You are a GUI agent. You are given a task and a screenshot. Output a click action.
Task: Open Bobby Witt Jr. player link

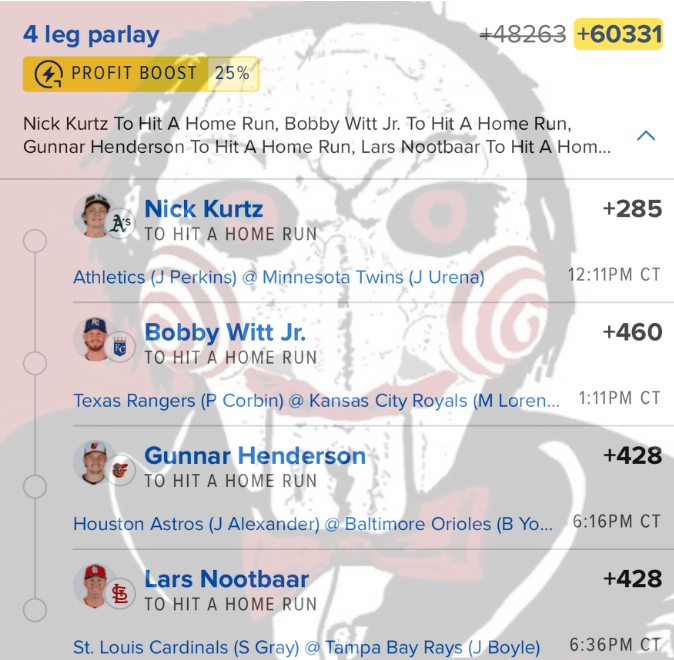click(x=225, y=332)
